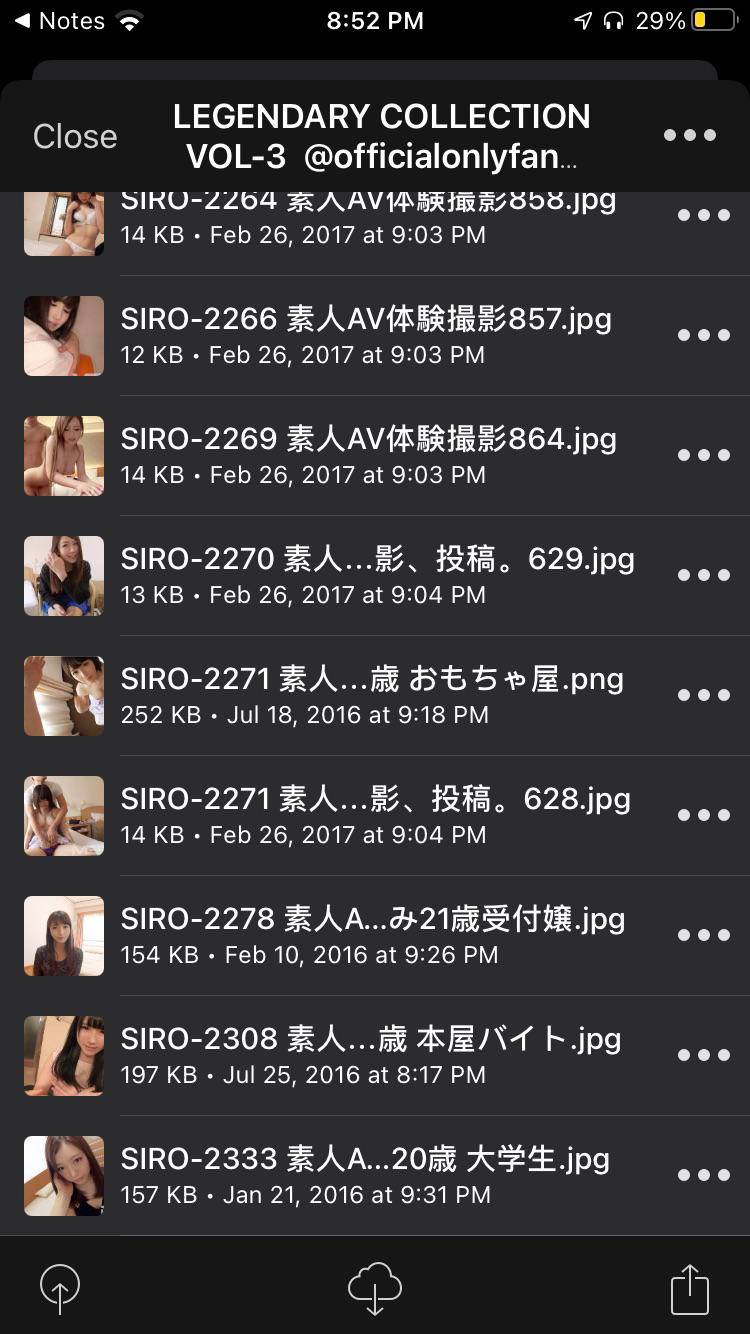
Task: Open options for the SIRO-2271 PNG entry
Action: click(x=703, y=696)
